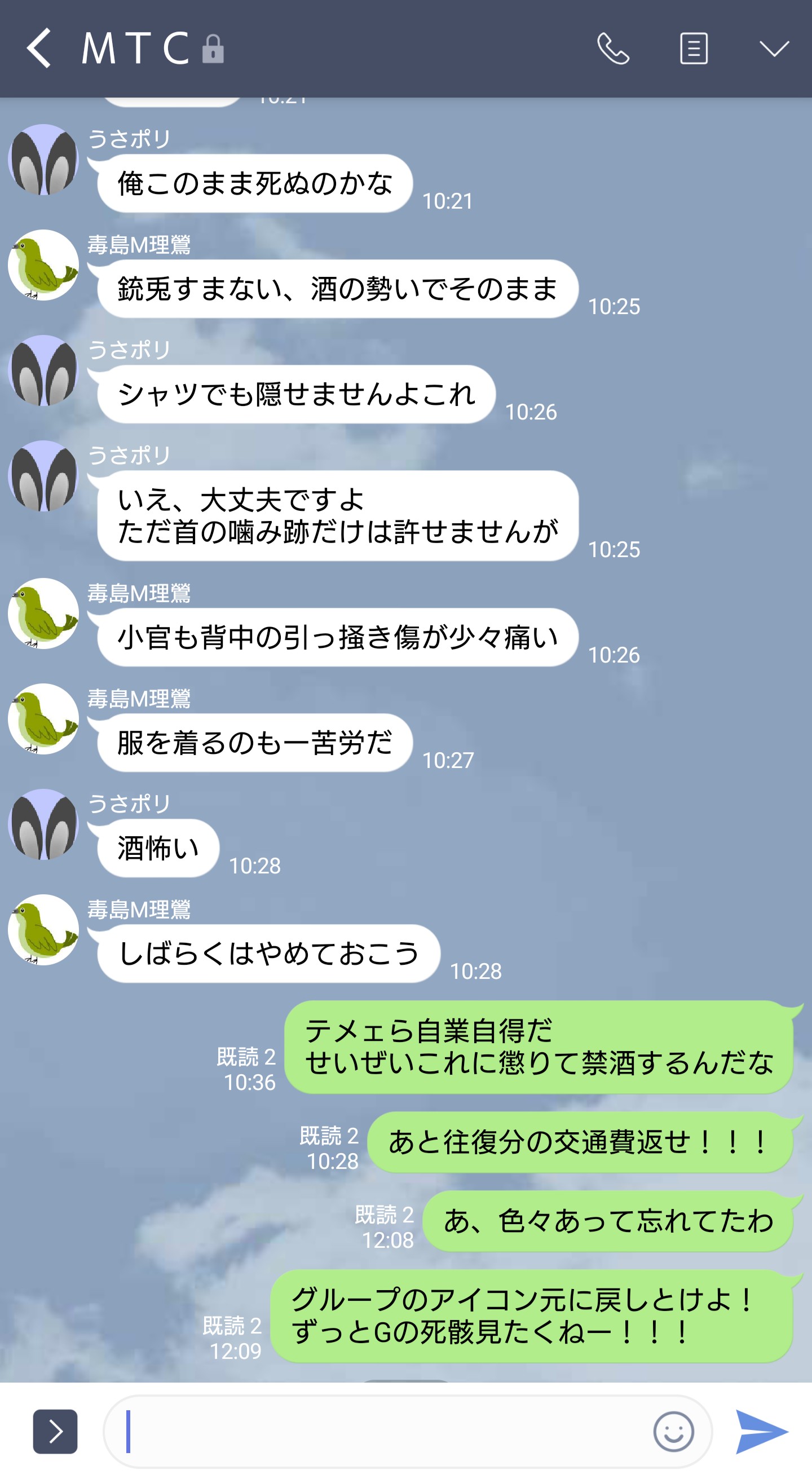Open the notes icon in header
This screenshot has width=812, height=1479.
(693, 48)
